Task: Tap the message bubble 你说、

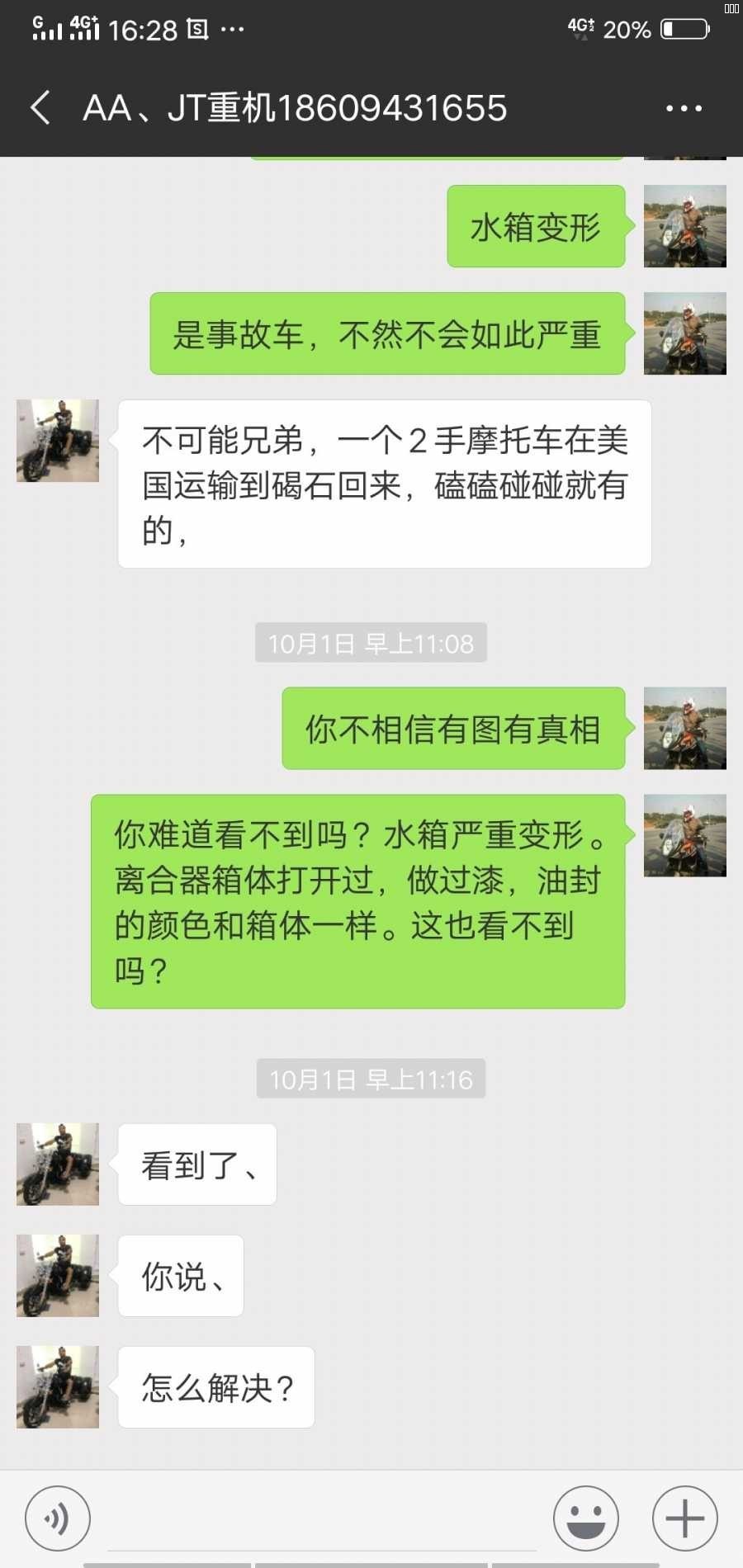Action: [x=180, y=1277]
